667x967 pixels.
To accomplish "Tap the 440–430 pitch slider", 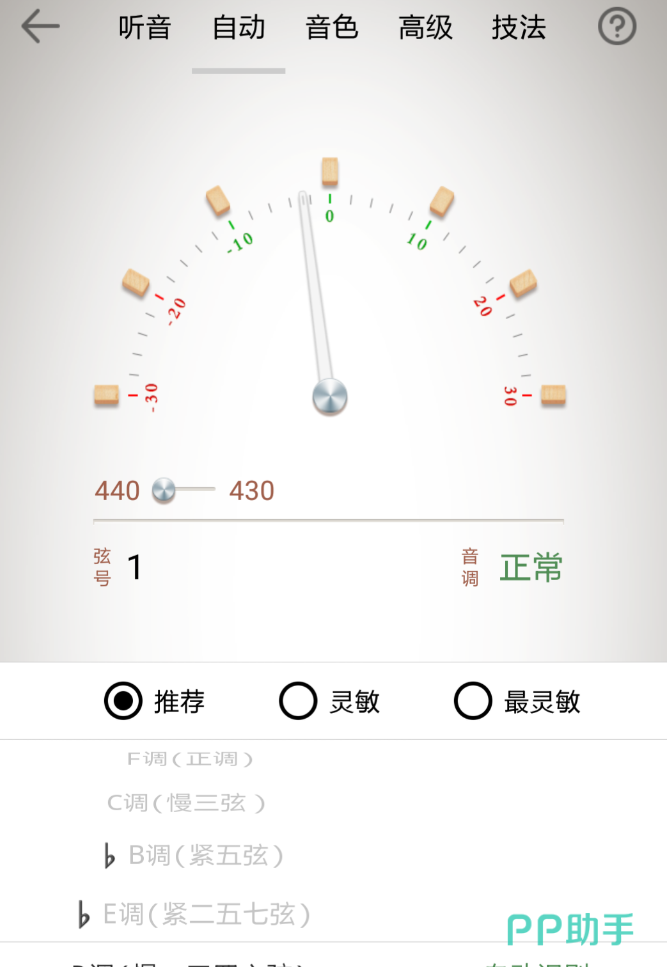I will (x=183, y=490).
